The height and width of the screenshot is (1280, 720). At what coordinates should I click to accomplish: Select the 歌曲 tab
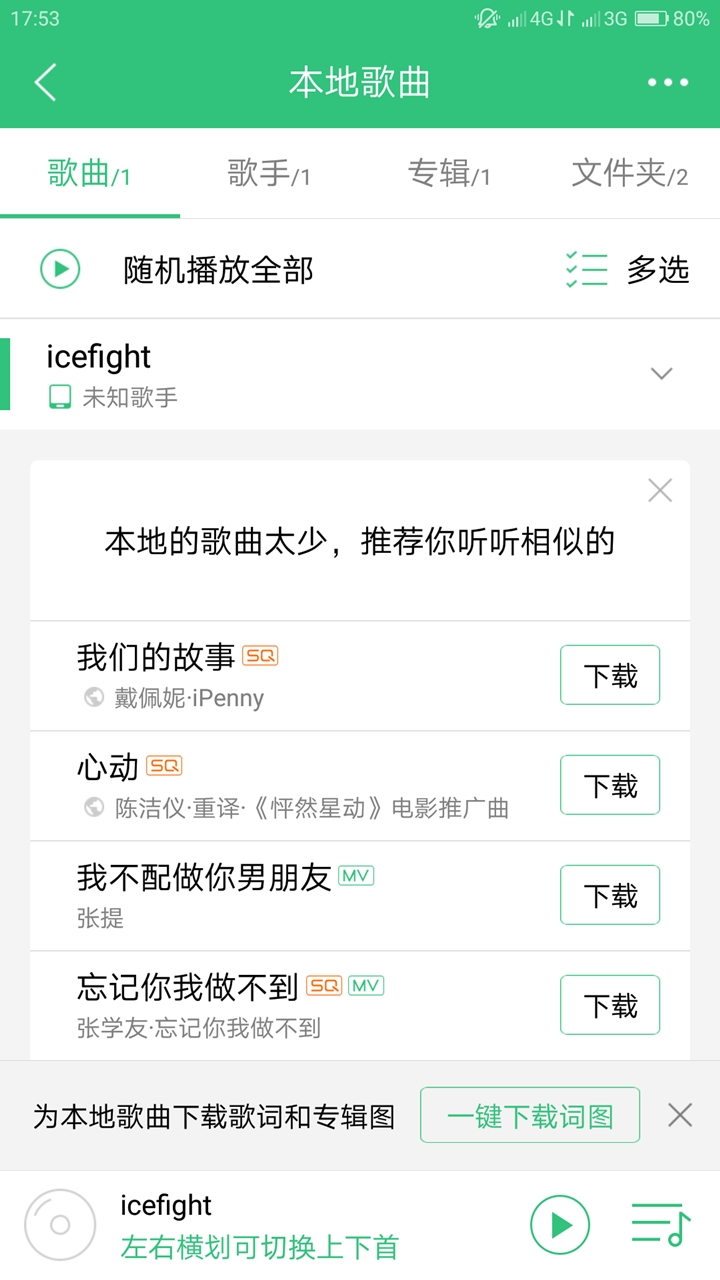89,174
